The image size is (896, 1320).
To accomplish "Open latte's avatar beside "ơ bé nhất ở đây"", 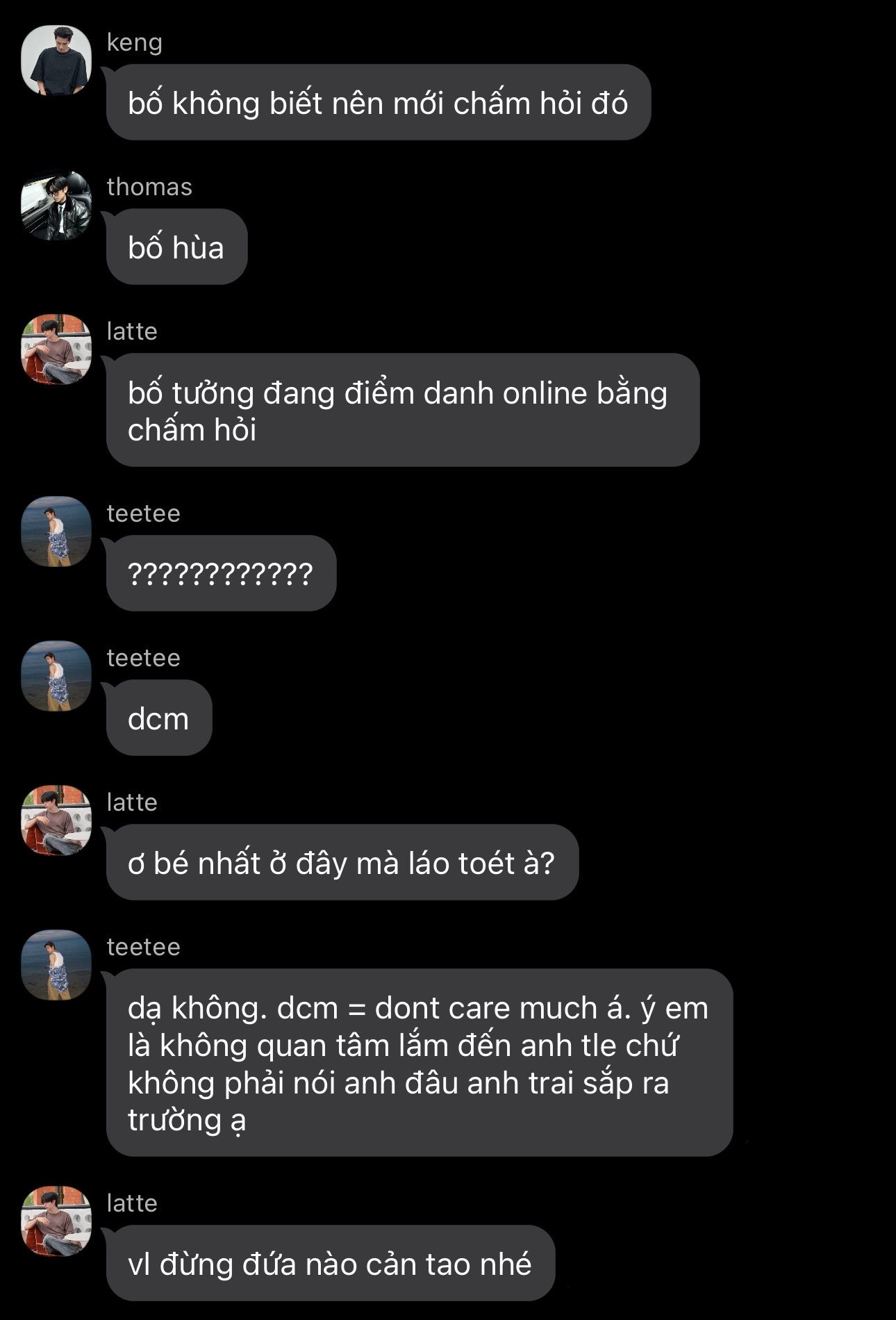I will click(56, 820).
